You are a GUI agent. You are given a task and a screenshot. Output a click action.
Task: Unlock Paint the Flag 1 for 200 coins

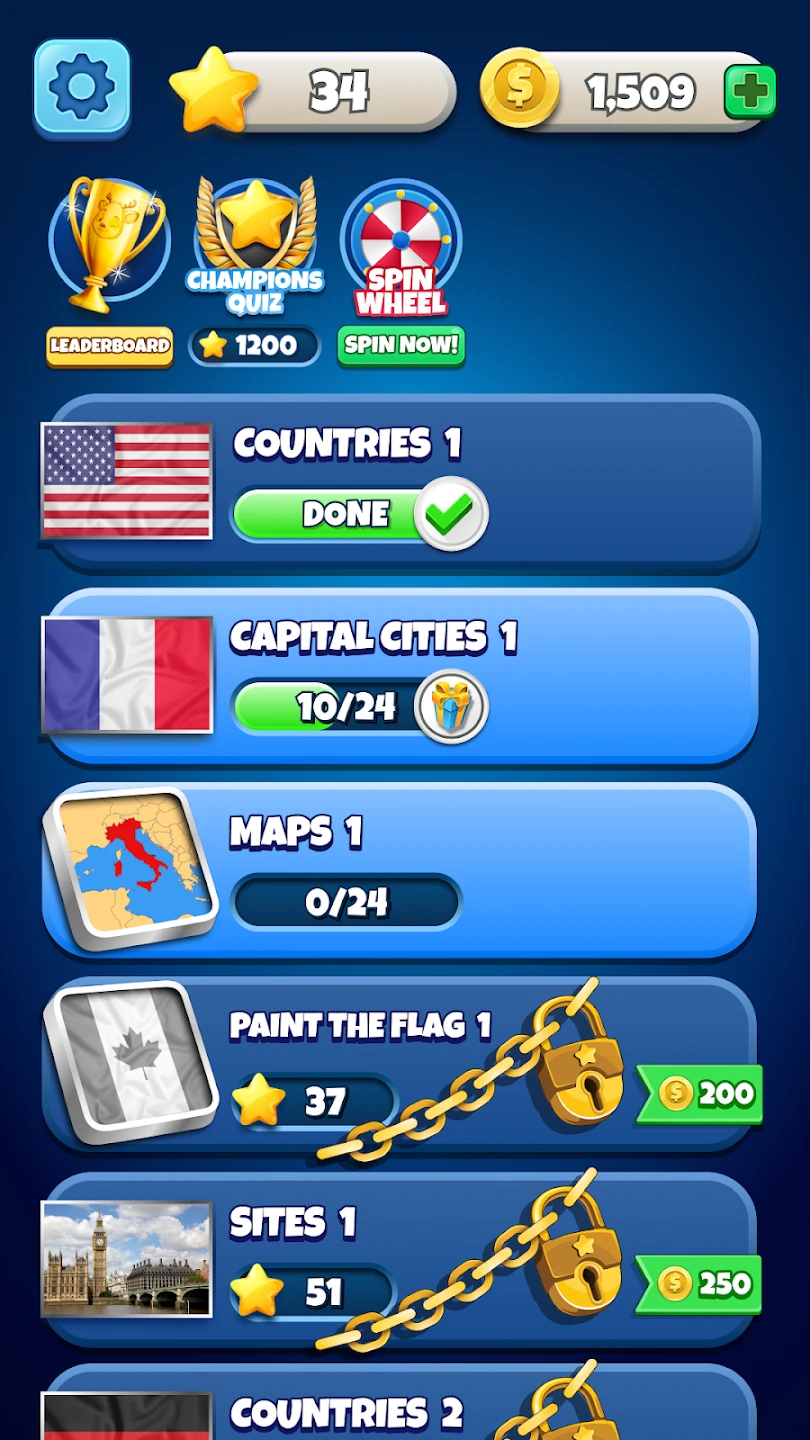[x=701, y=1093]
